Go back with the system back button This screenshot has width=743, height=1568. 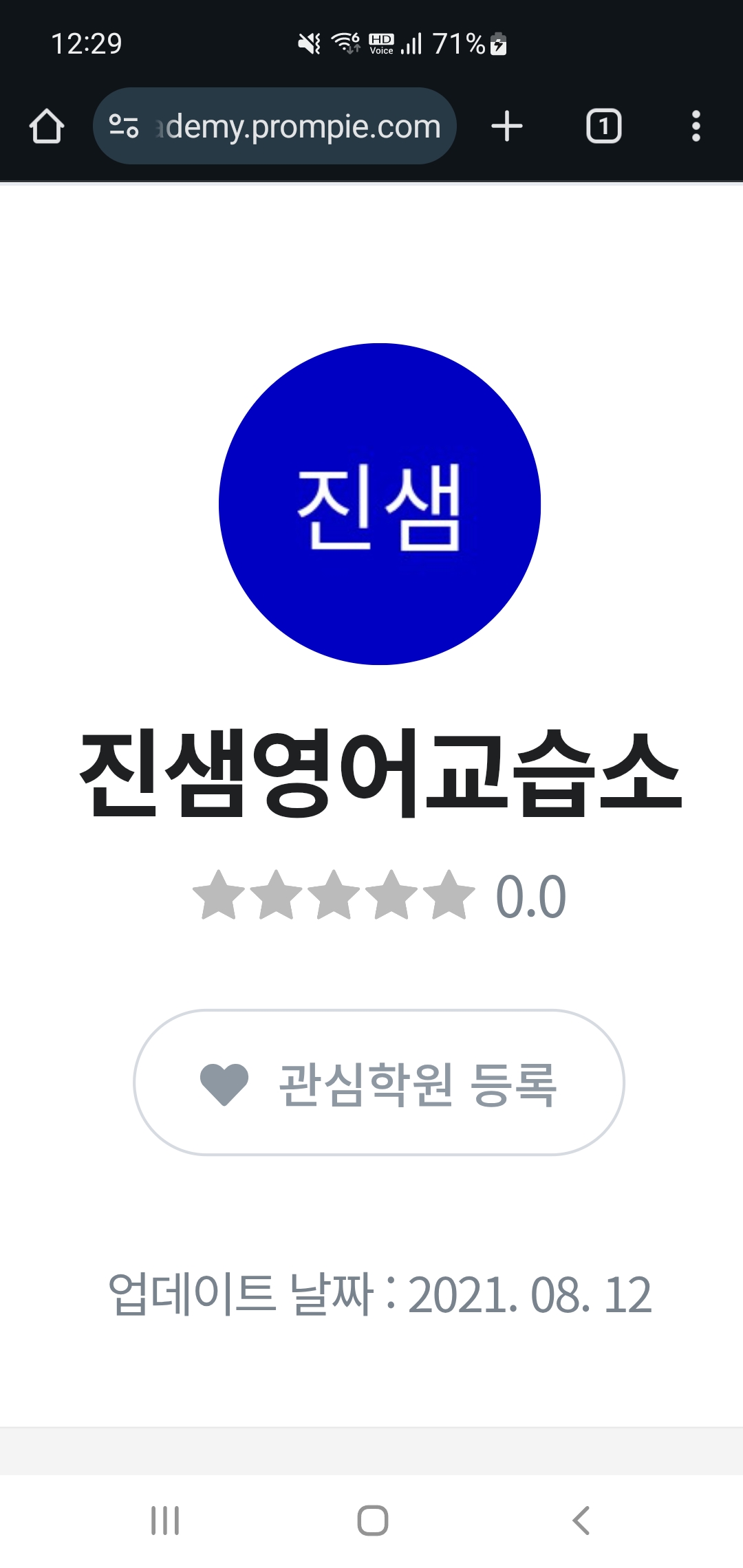pyautogui.click(x=581, y=1520)
